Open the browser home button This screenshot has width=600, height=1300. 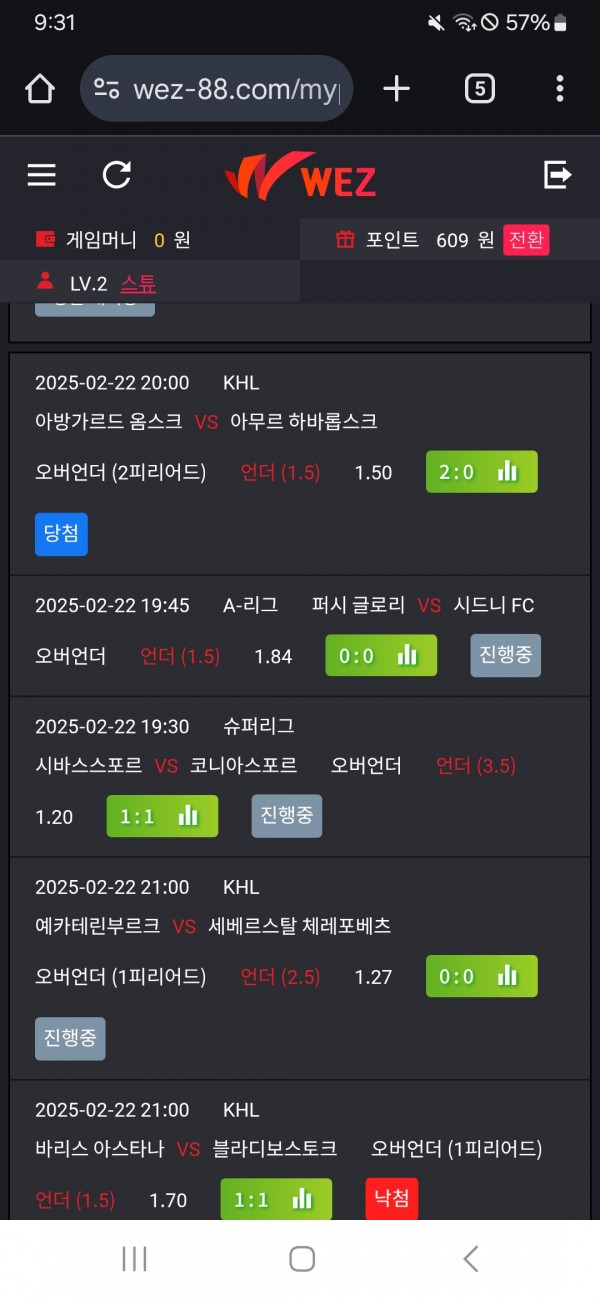coord(40,89)
